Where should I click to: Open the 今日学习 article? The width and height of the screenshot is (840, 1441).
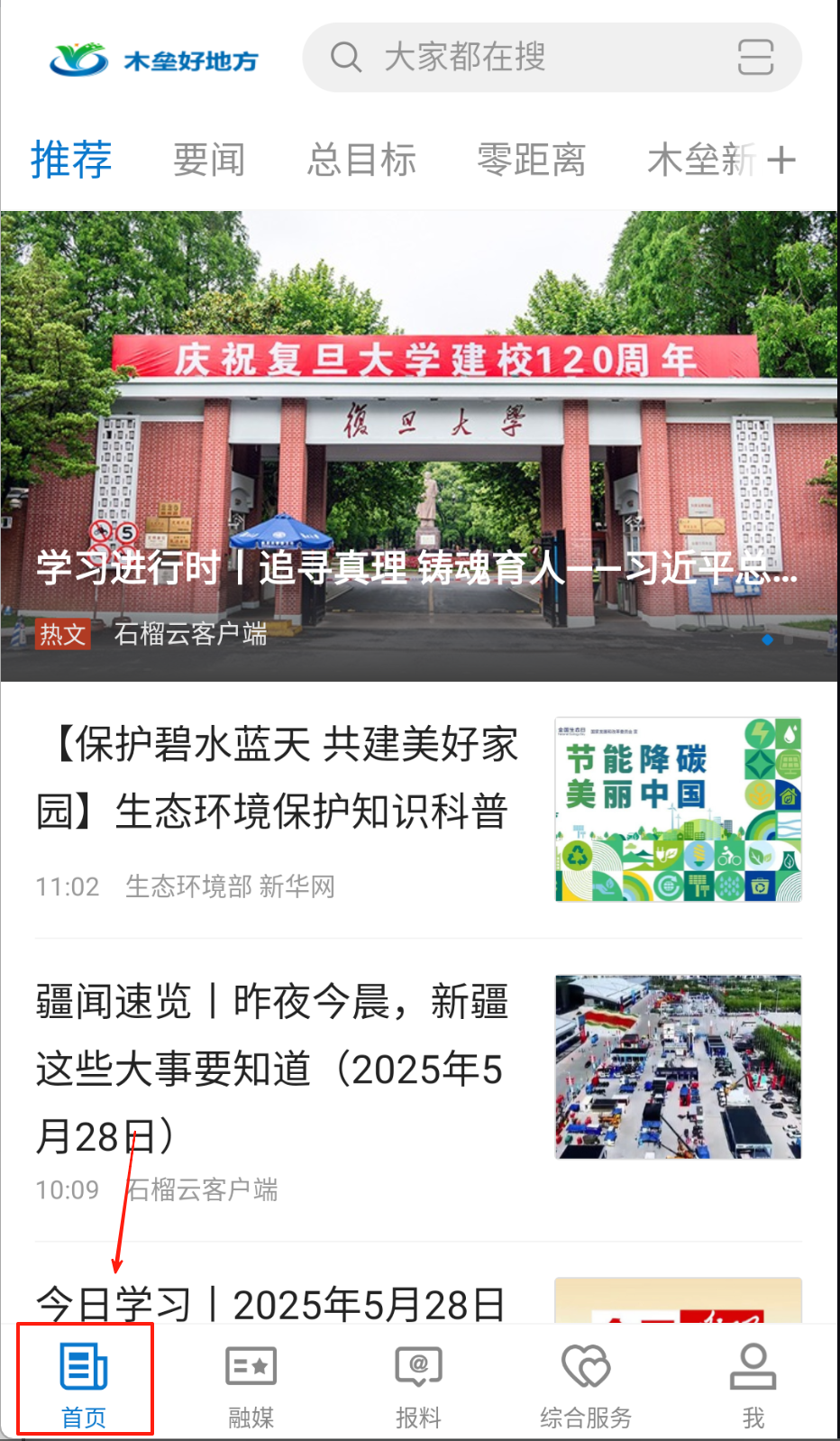point(270,1303)
